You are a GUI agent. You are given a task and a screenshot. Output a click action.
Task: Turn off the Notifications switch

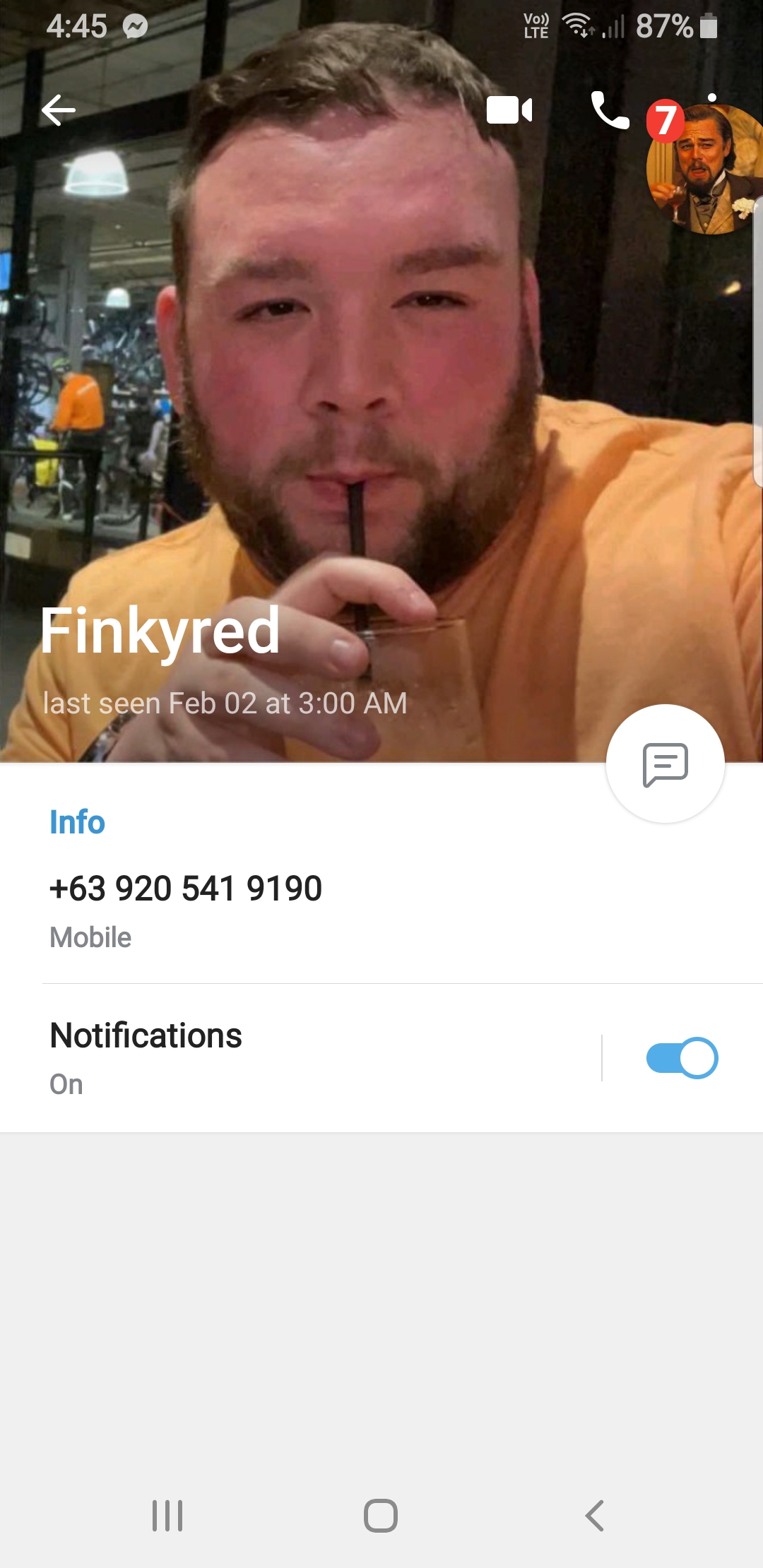[x=682, y=1058]
